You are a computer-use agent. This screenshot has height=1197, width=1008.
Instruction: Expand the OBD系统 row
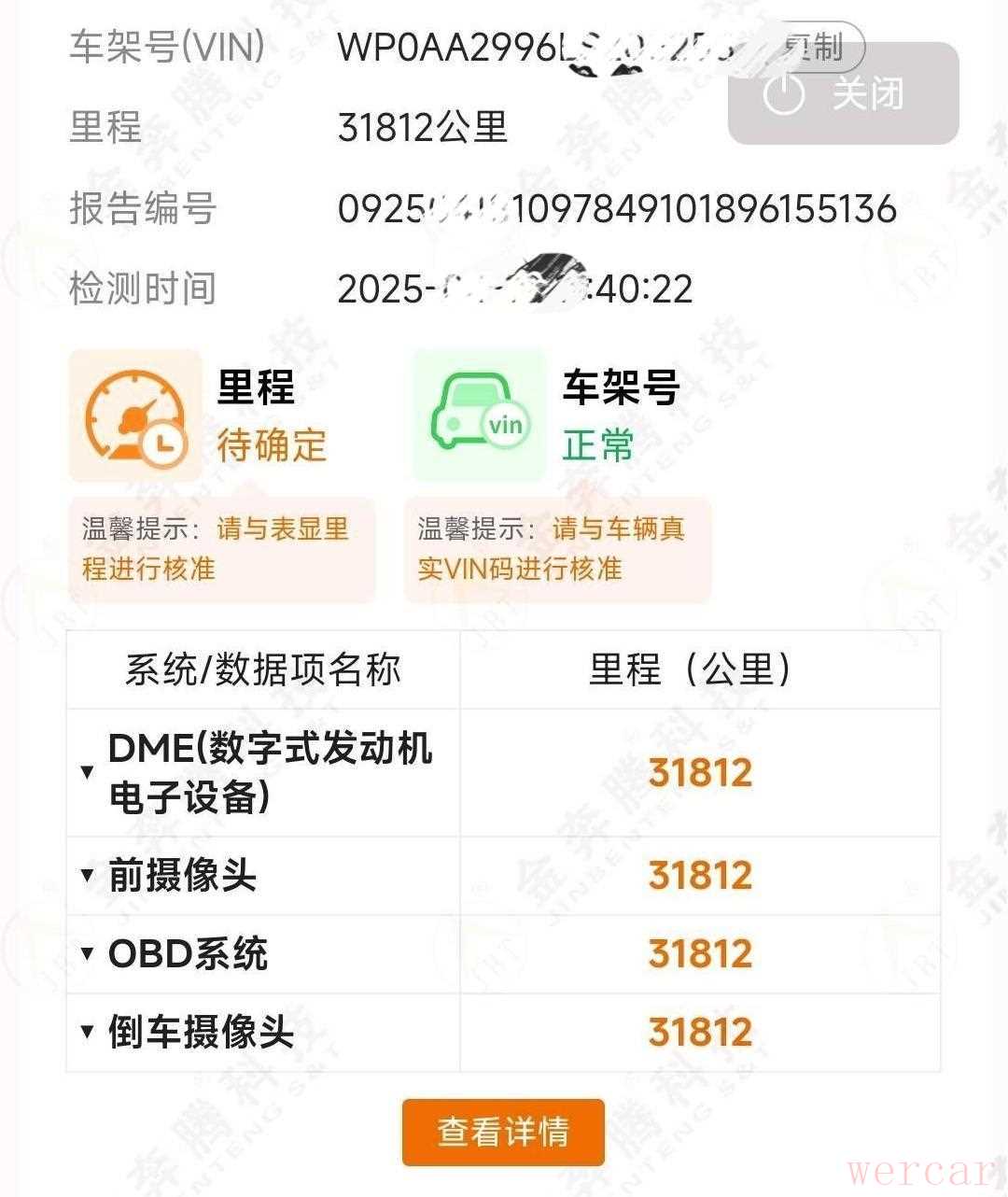87,953
